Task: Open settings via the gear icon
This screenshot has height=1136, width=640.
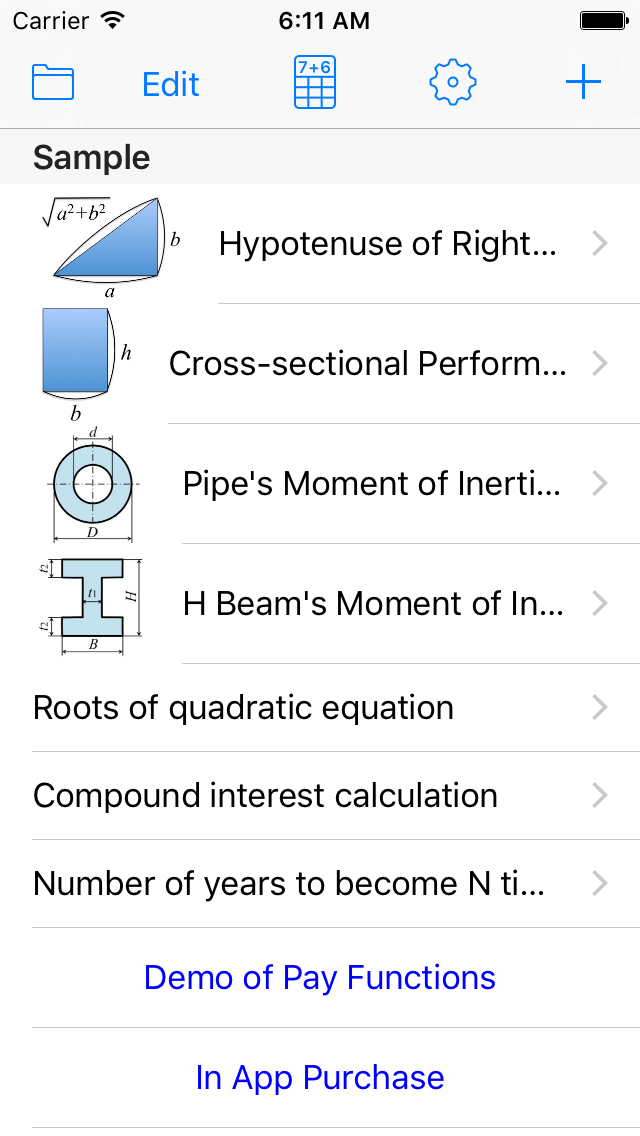Action: (x=452, y=83)
